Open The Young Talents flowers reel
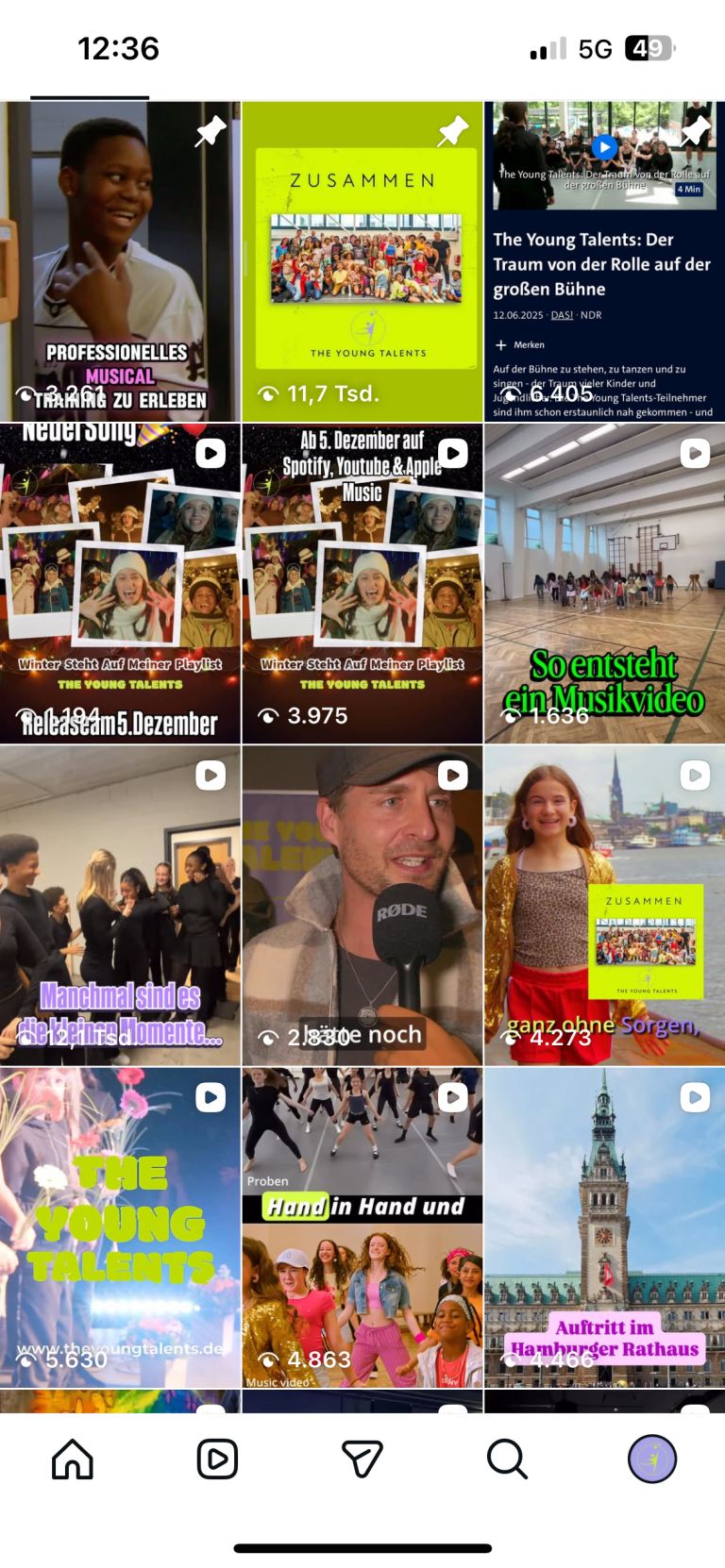725x1568 pixels. click(x=120, y=1226)
